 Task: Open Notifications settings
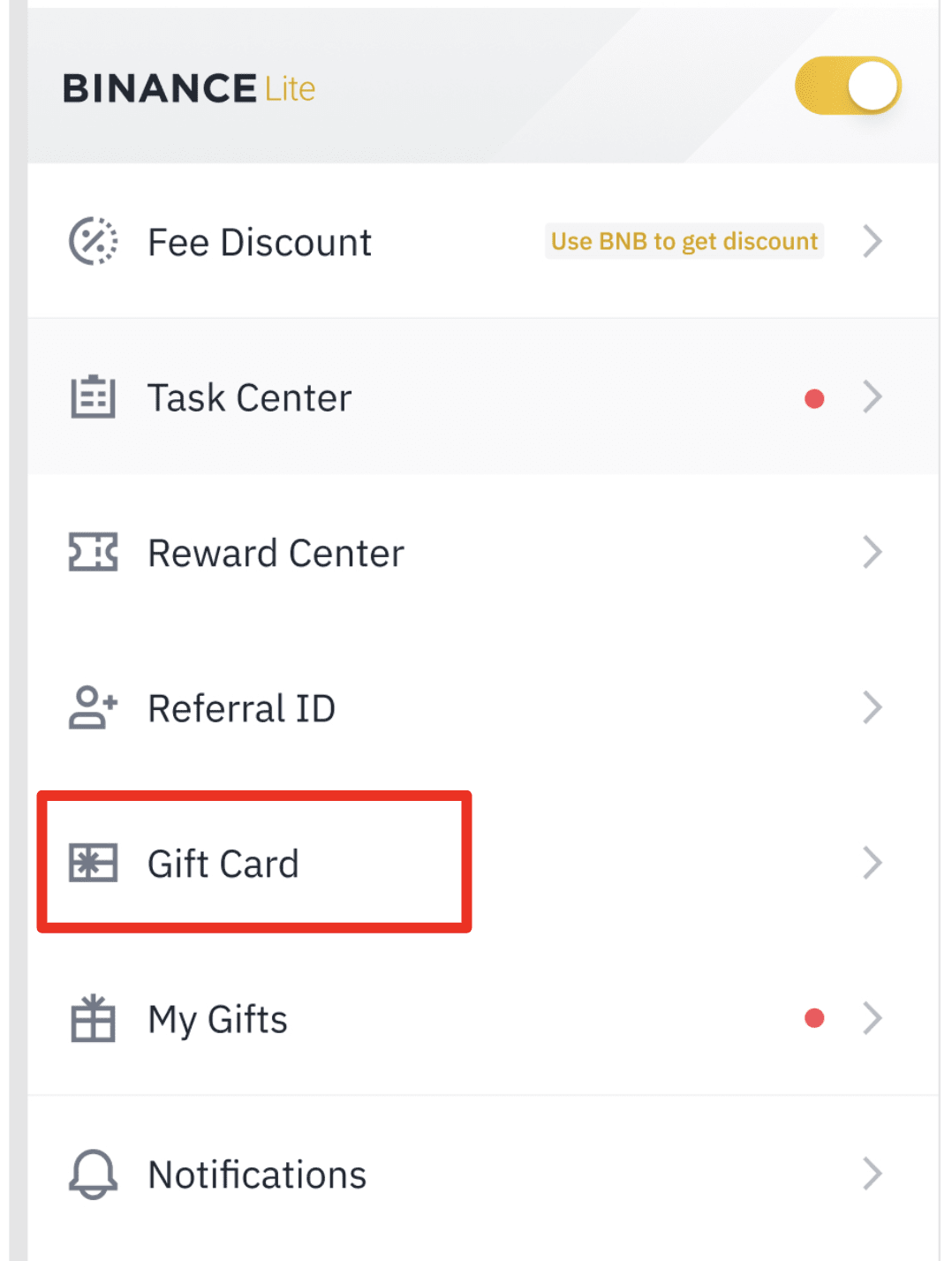[x=256, y=1174]
